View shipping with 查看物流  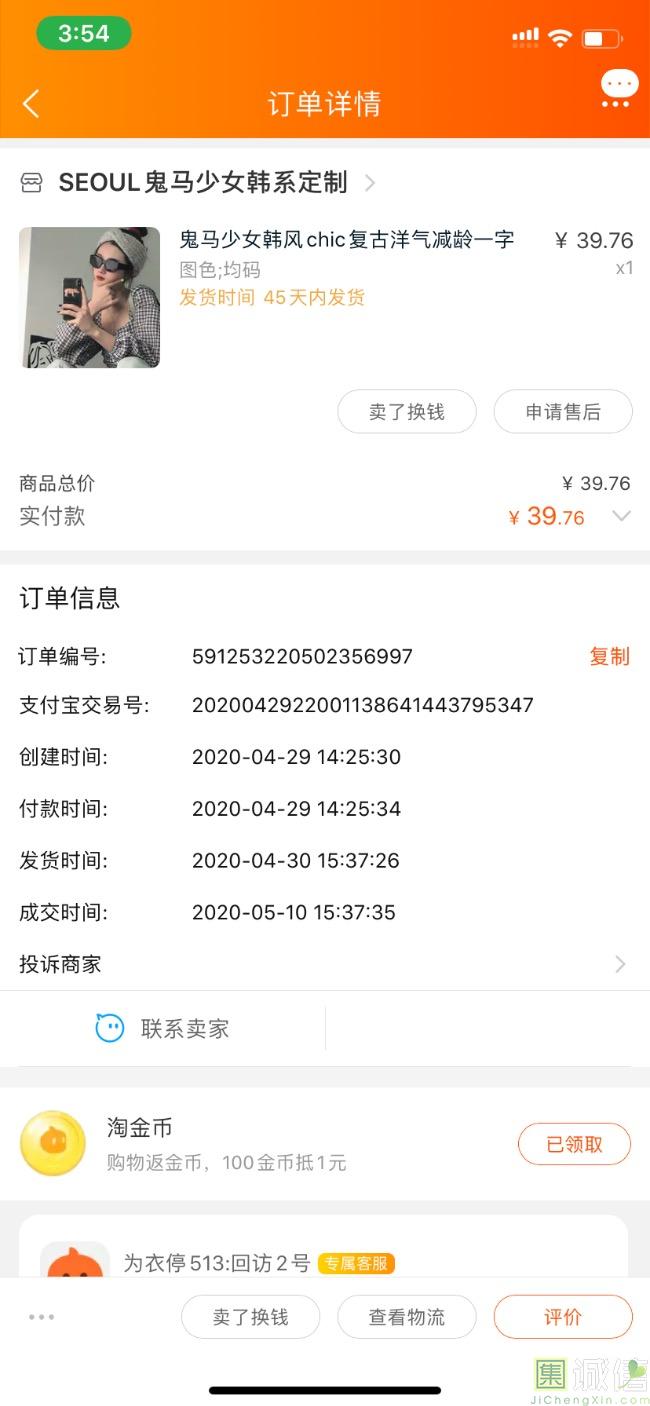(x=406, y=1317)
